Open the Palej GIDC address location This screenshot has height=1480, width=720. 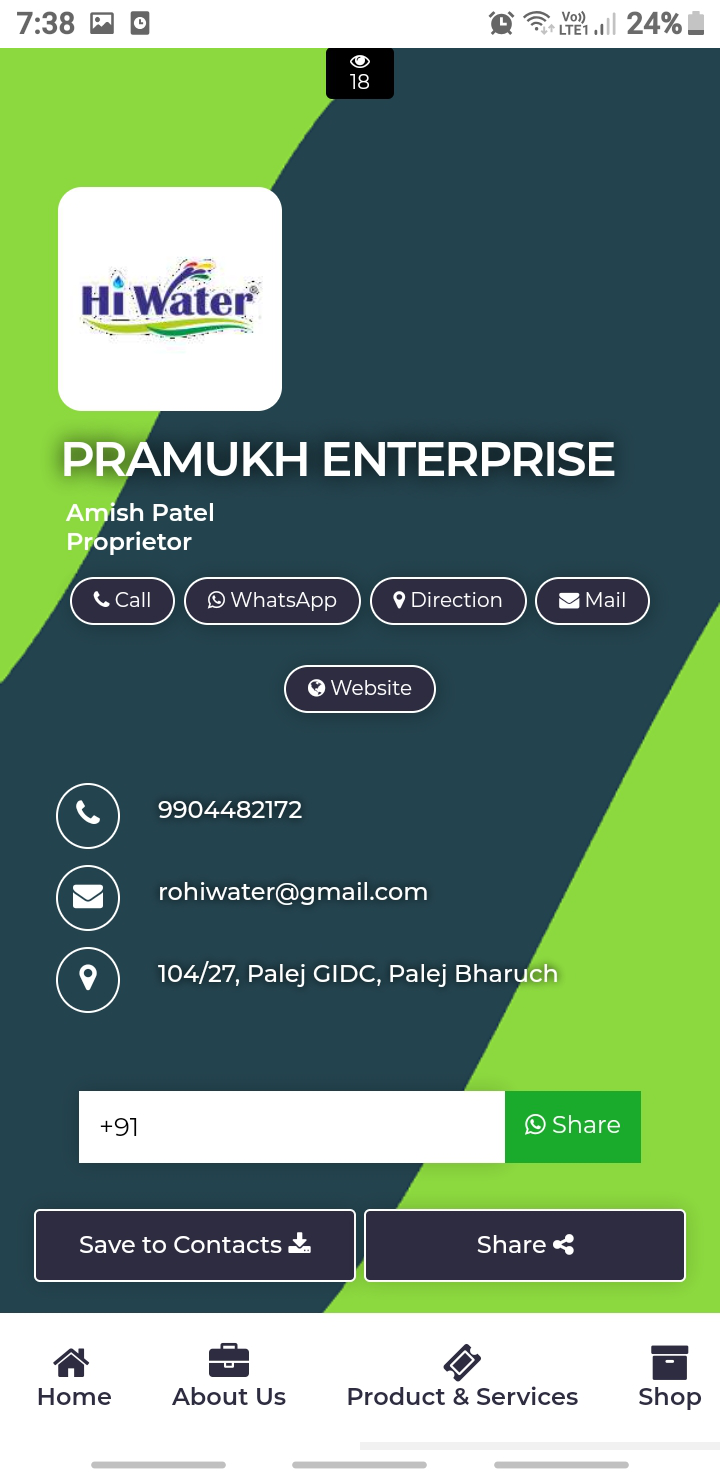click(x=357, y=974)
